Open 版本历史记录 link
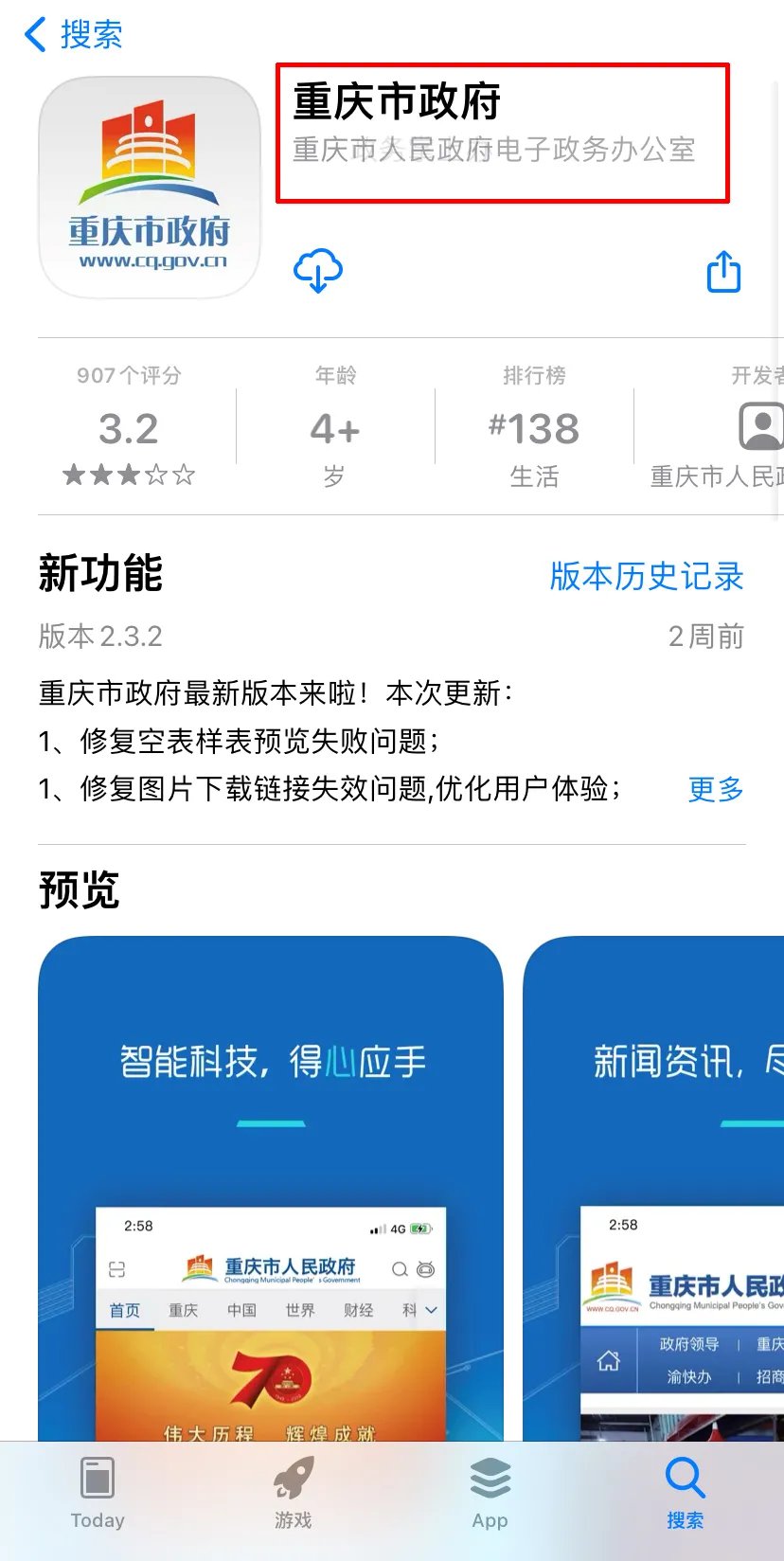This screenshot has height=1561, width=784. tap(647, 576)
